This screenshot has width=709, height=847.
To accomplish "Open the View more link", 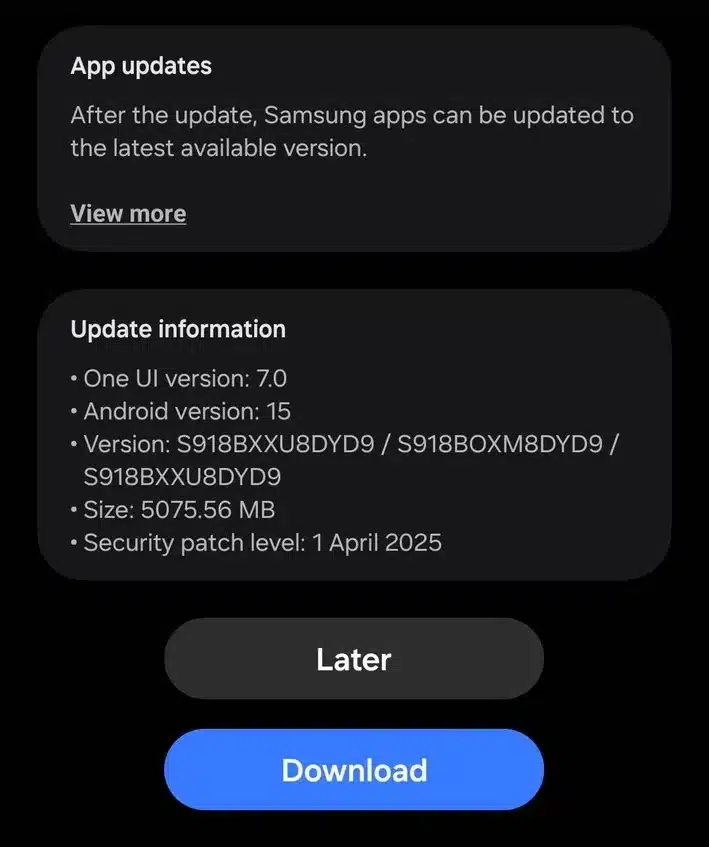I will coord(128,214).
